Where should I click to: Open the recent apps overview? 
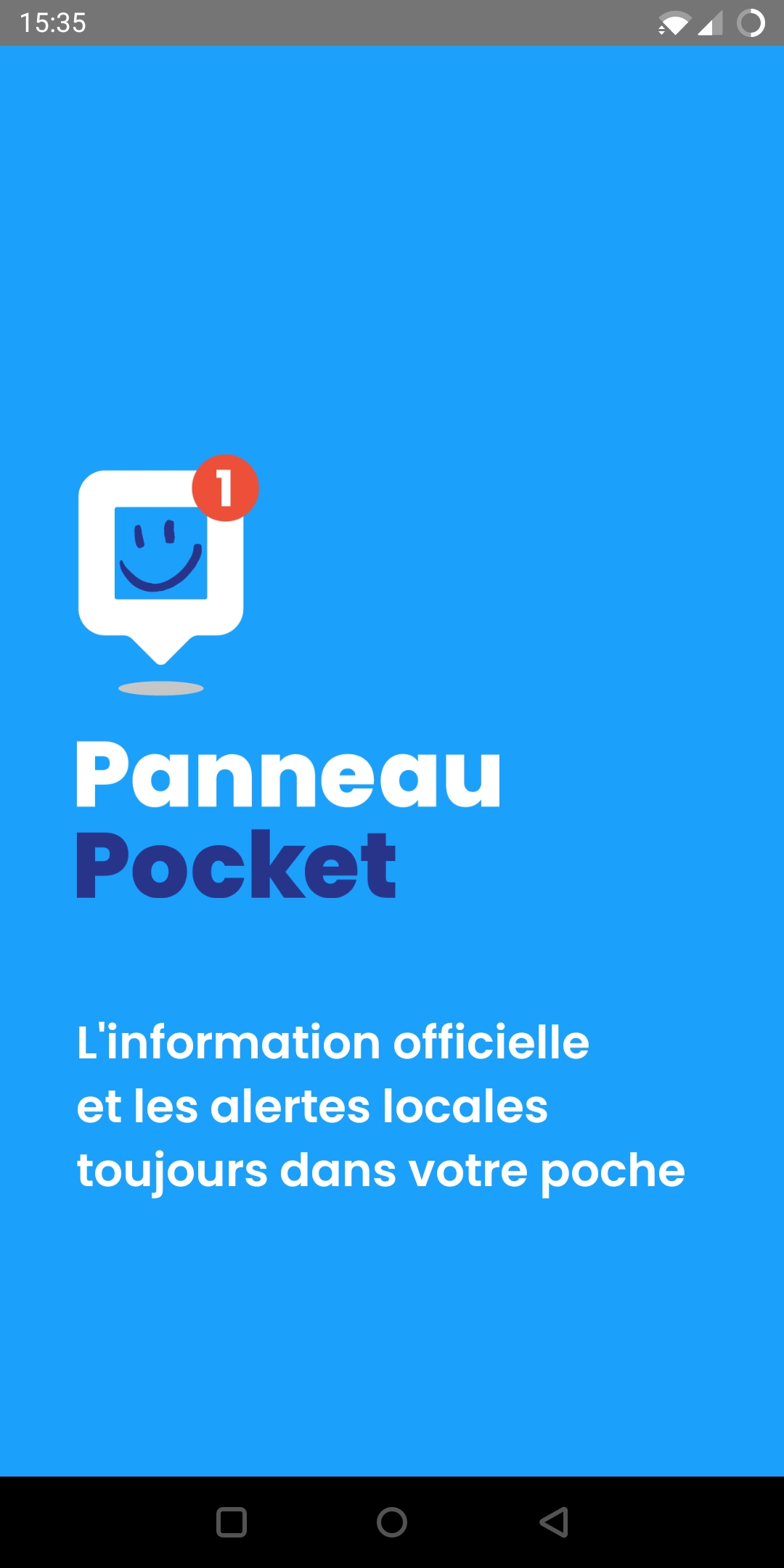pos(232,1522)
